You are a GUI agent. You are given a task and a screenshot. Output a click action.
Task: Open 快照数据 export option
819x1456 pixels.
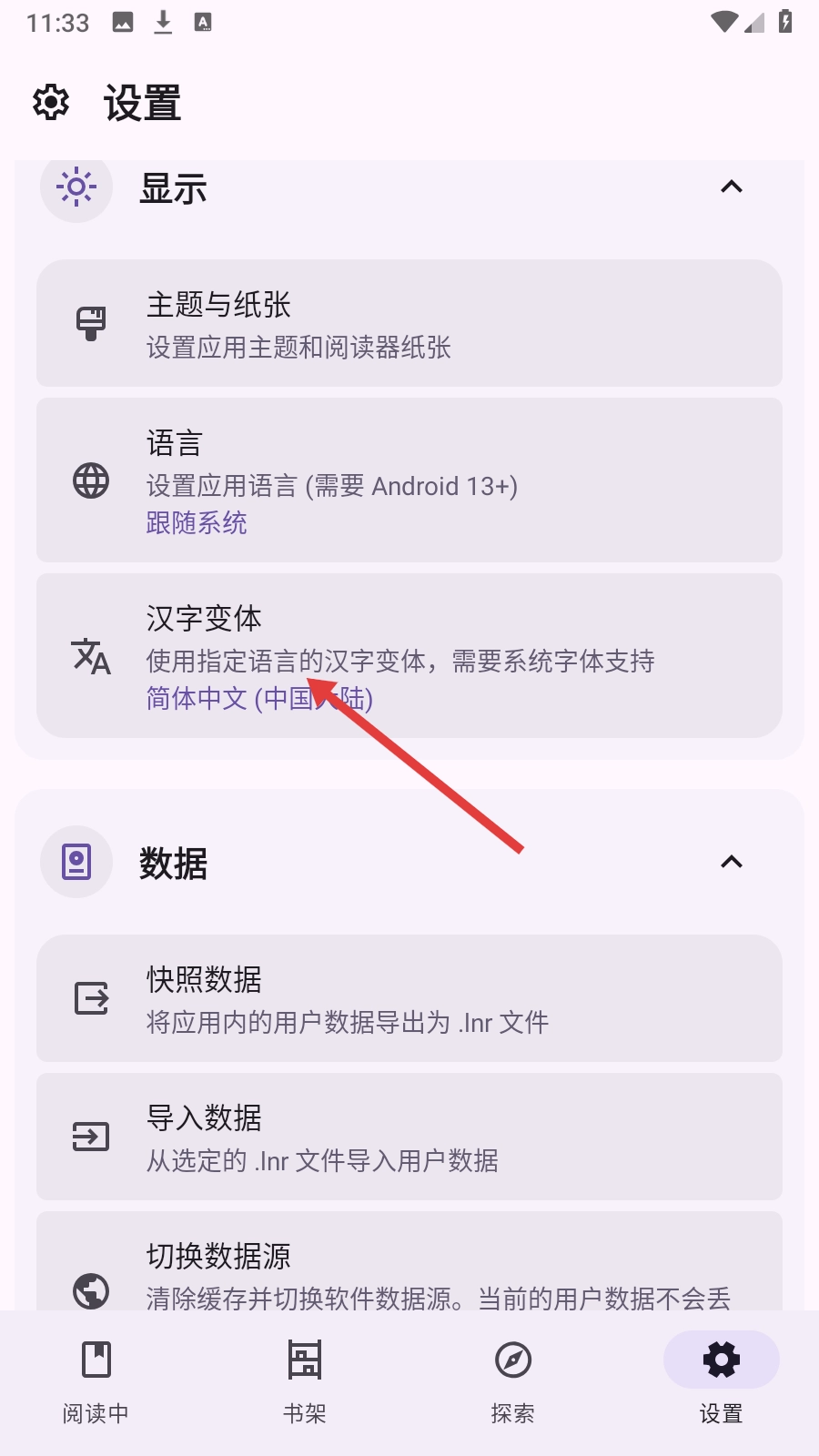click(x=409, y=998)
